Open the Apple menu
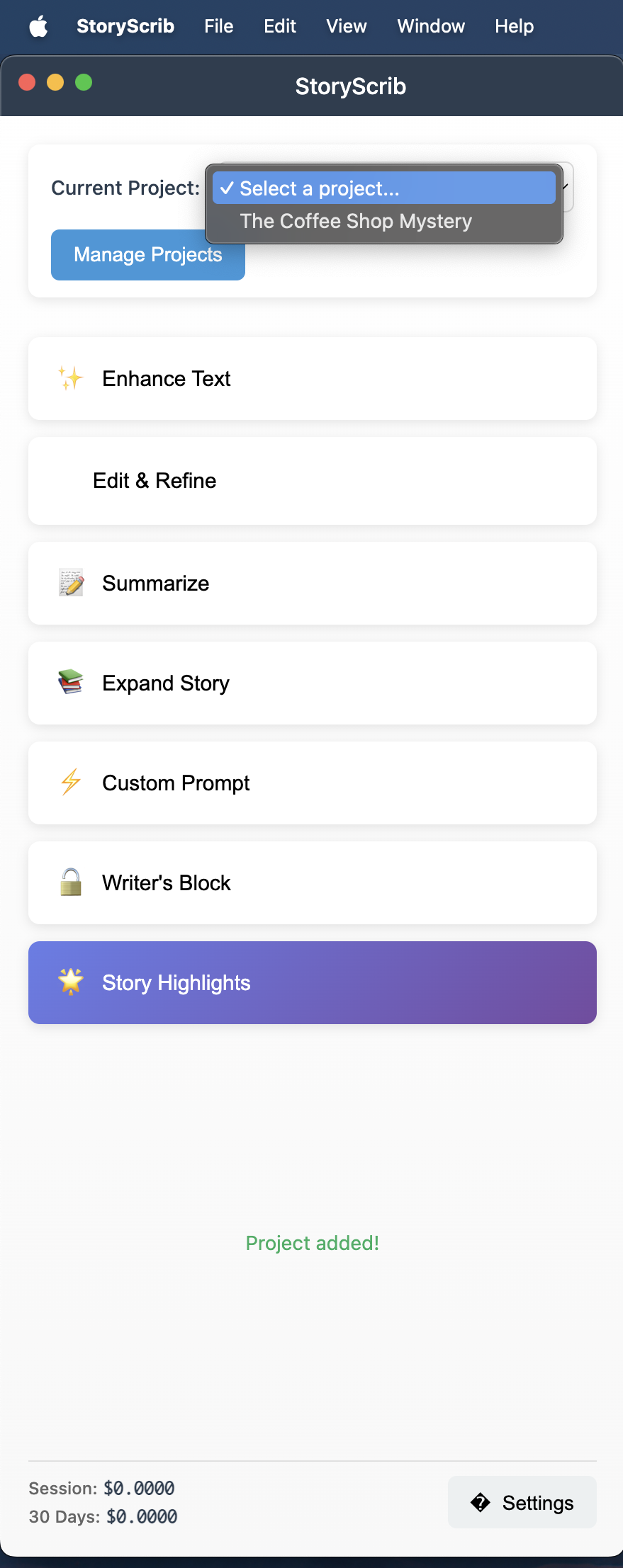623x1568 pixels. [38, 26]
